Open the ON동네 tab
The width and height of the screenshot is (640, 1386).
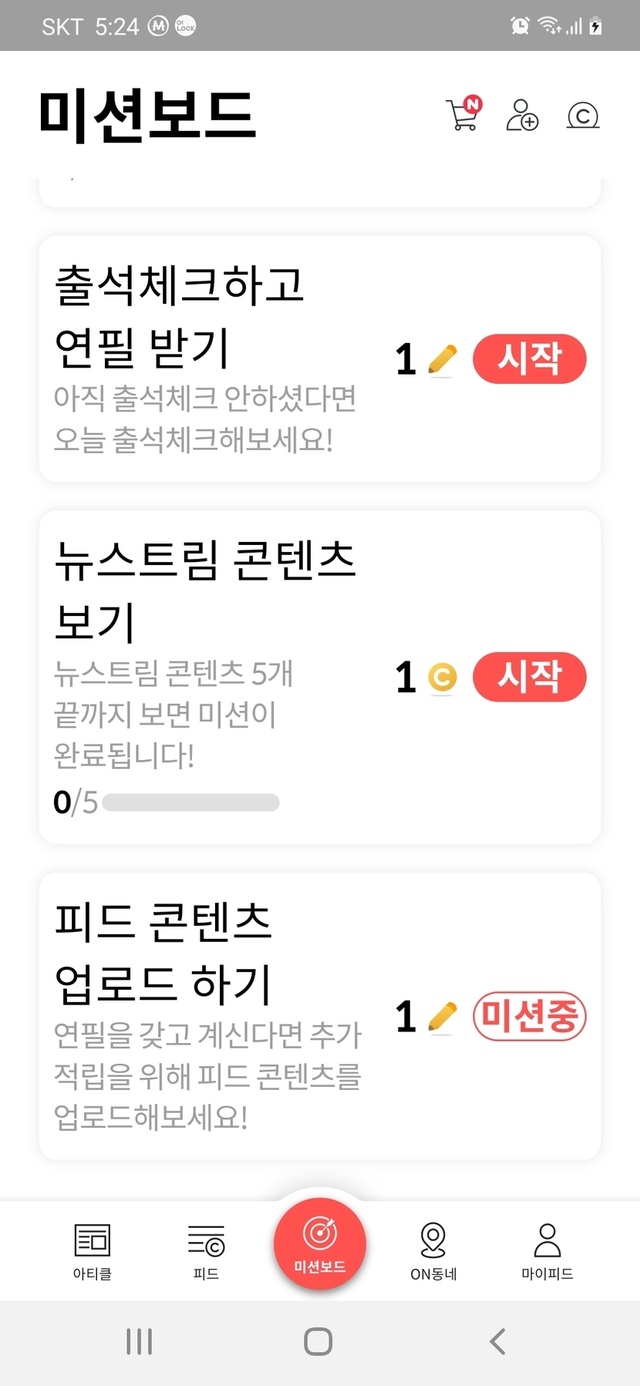(x=433, y=1250)
